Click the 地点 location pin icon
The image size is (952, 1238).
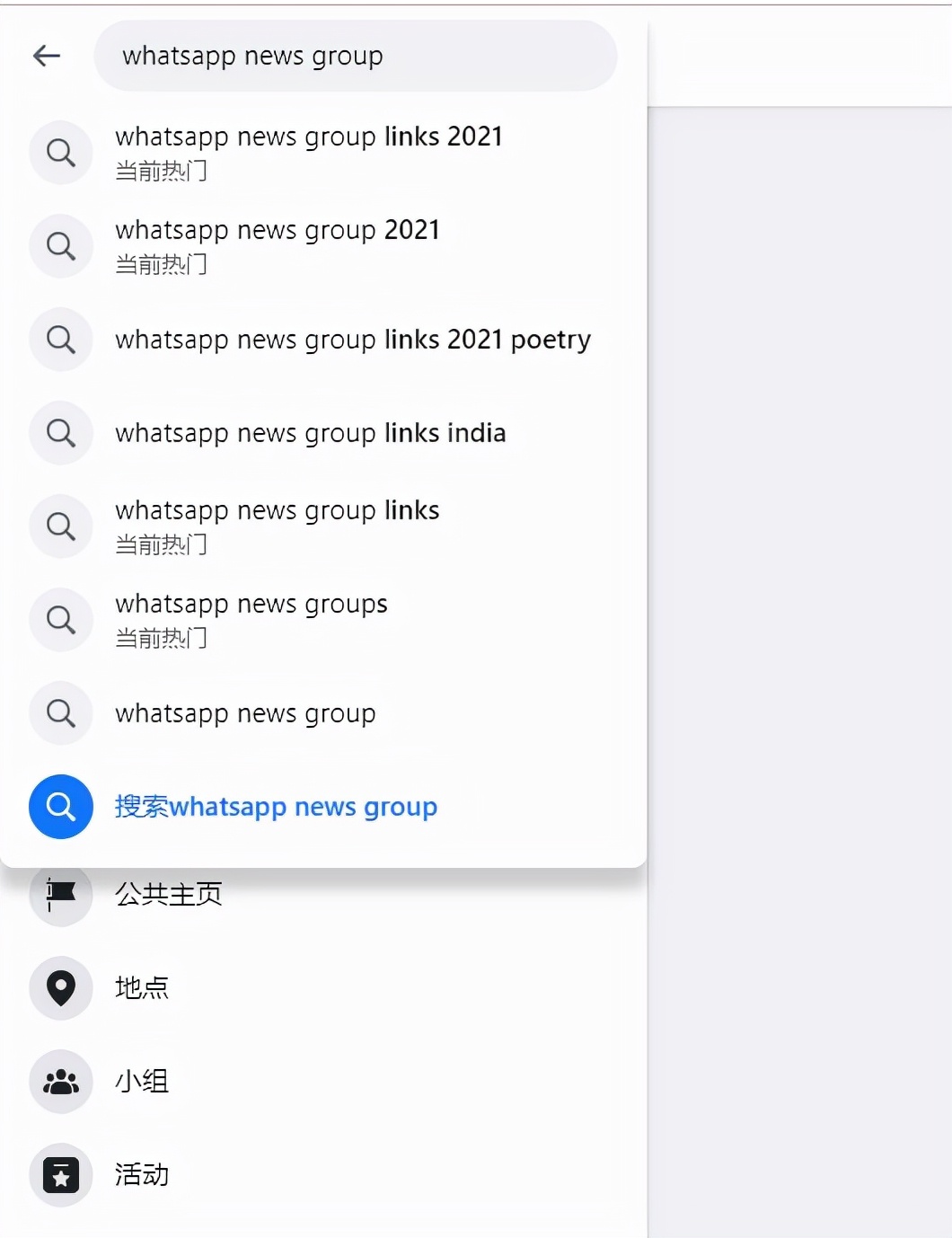pyautogui.click(x=60, y=988)
